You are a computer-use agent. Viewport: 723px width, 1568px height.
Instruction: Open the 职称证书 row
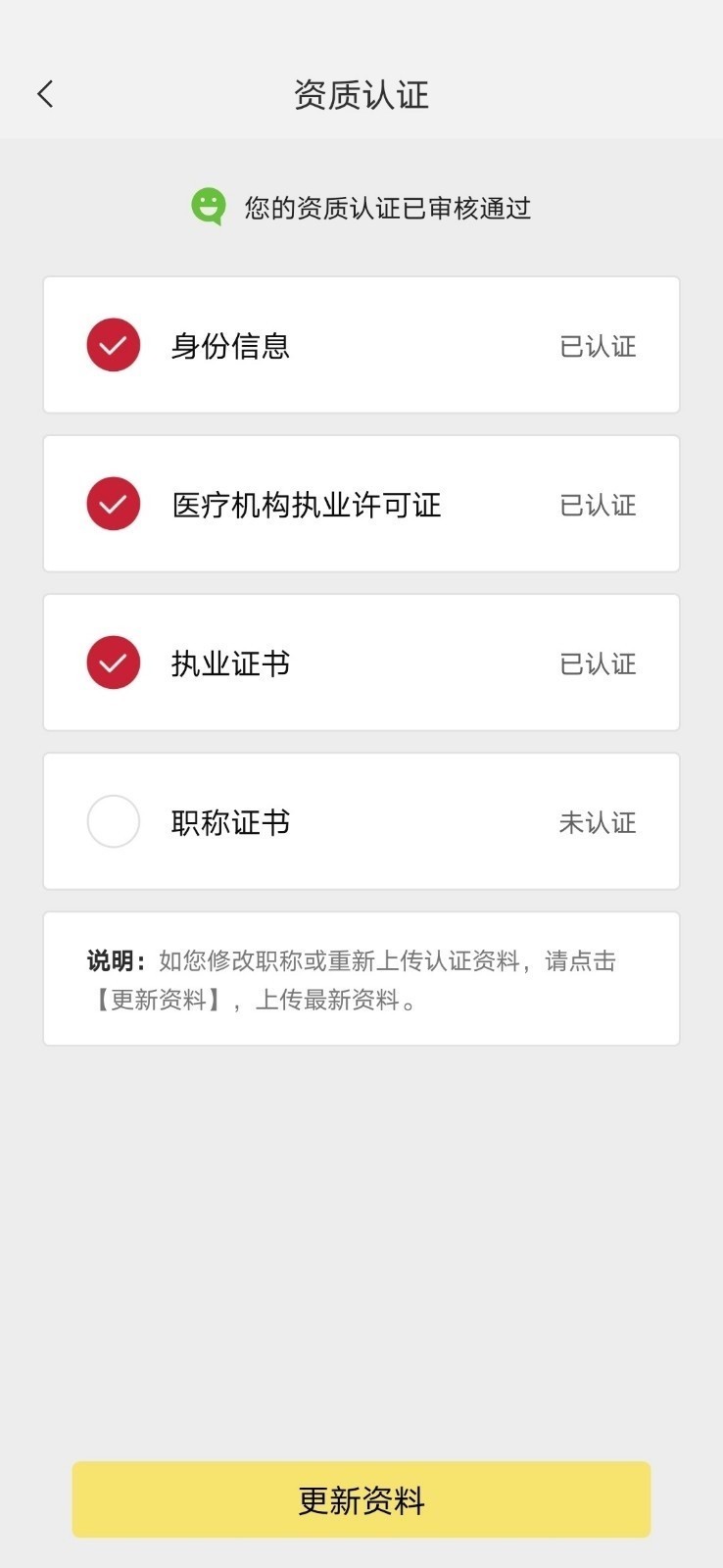[361, 821]
